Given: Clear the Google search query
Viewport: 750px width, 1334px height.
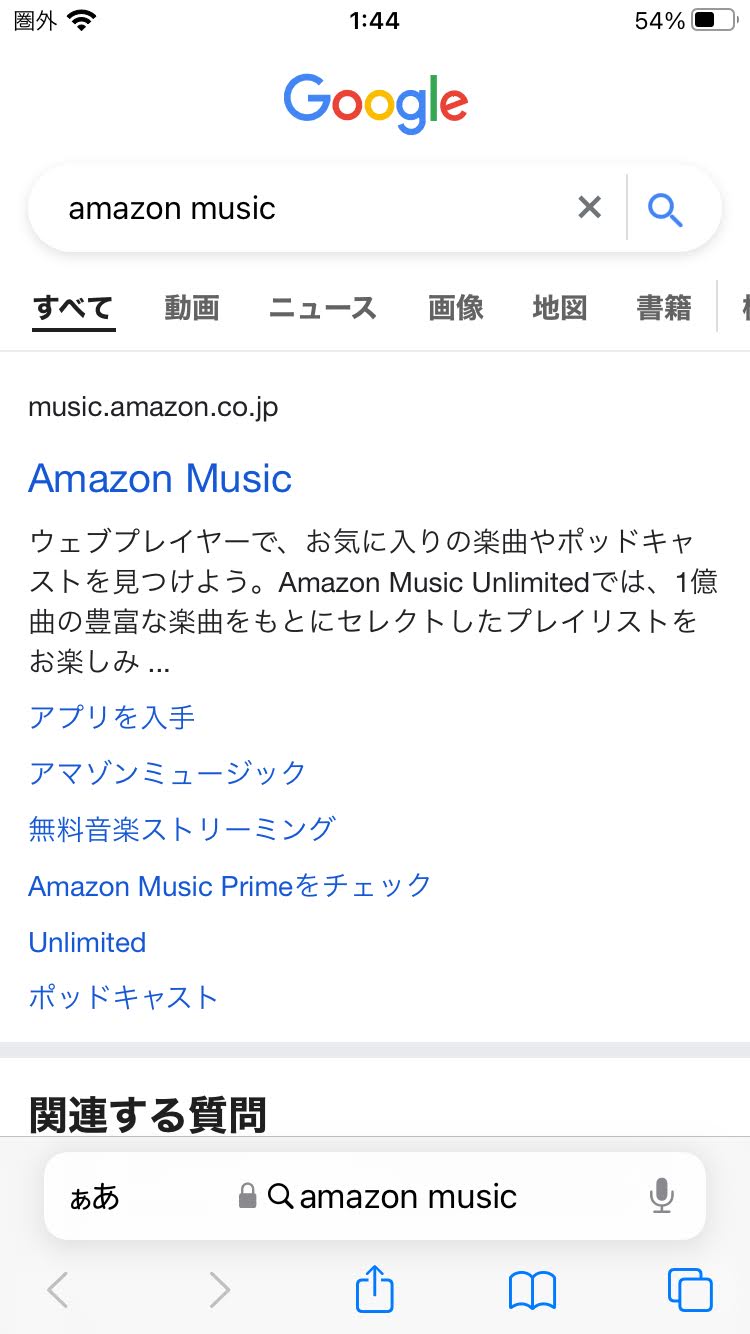Looking at the screenshot, I should point(590,208).
